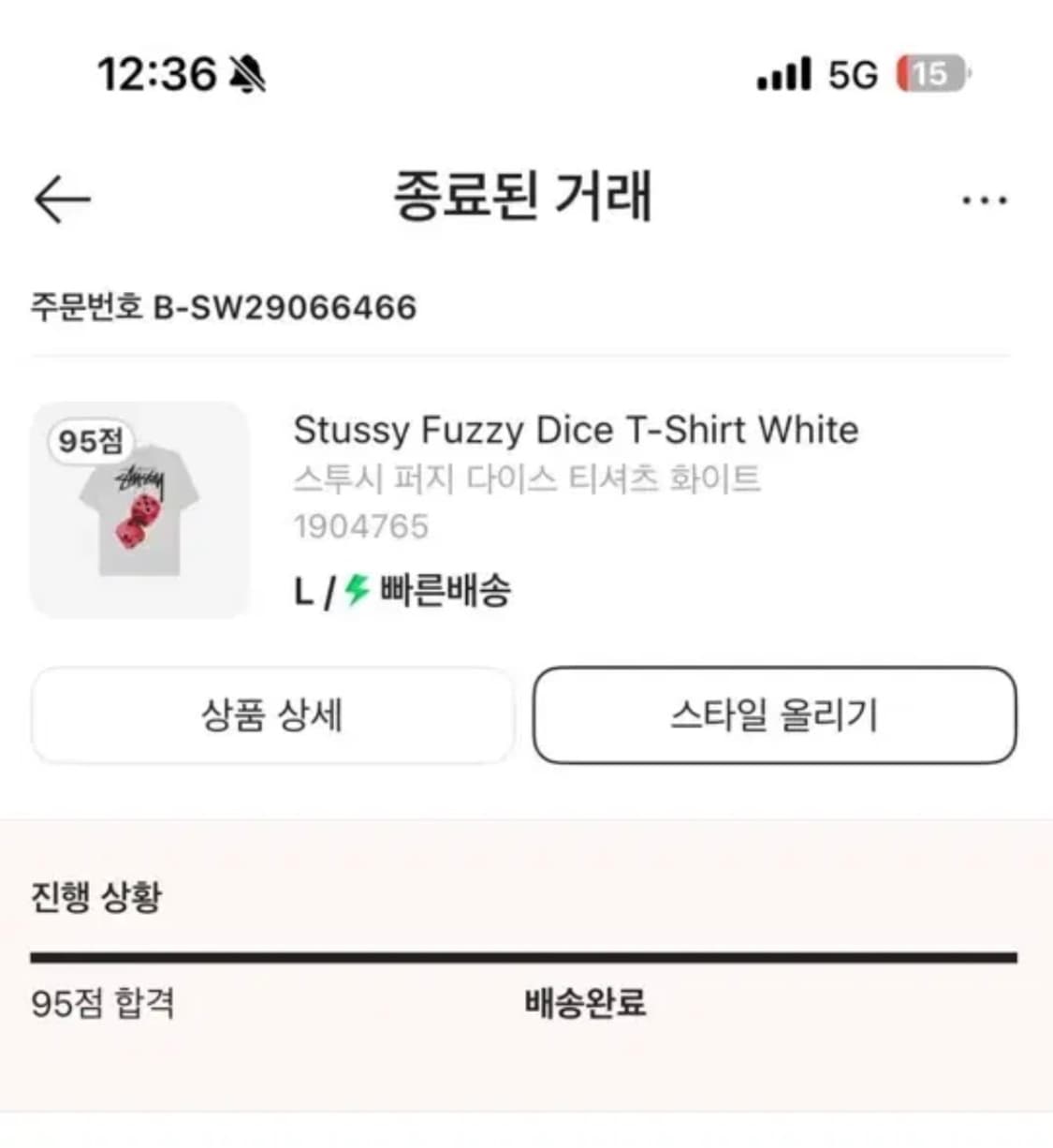The height and width of the screenshot is (1148, 1053).
Task: Open the 상품 상세 product details button
Action: coord(272,715)
